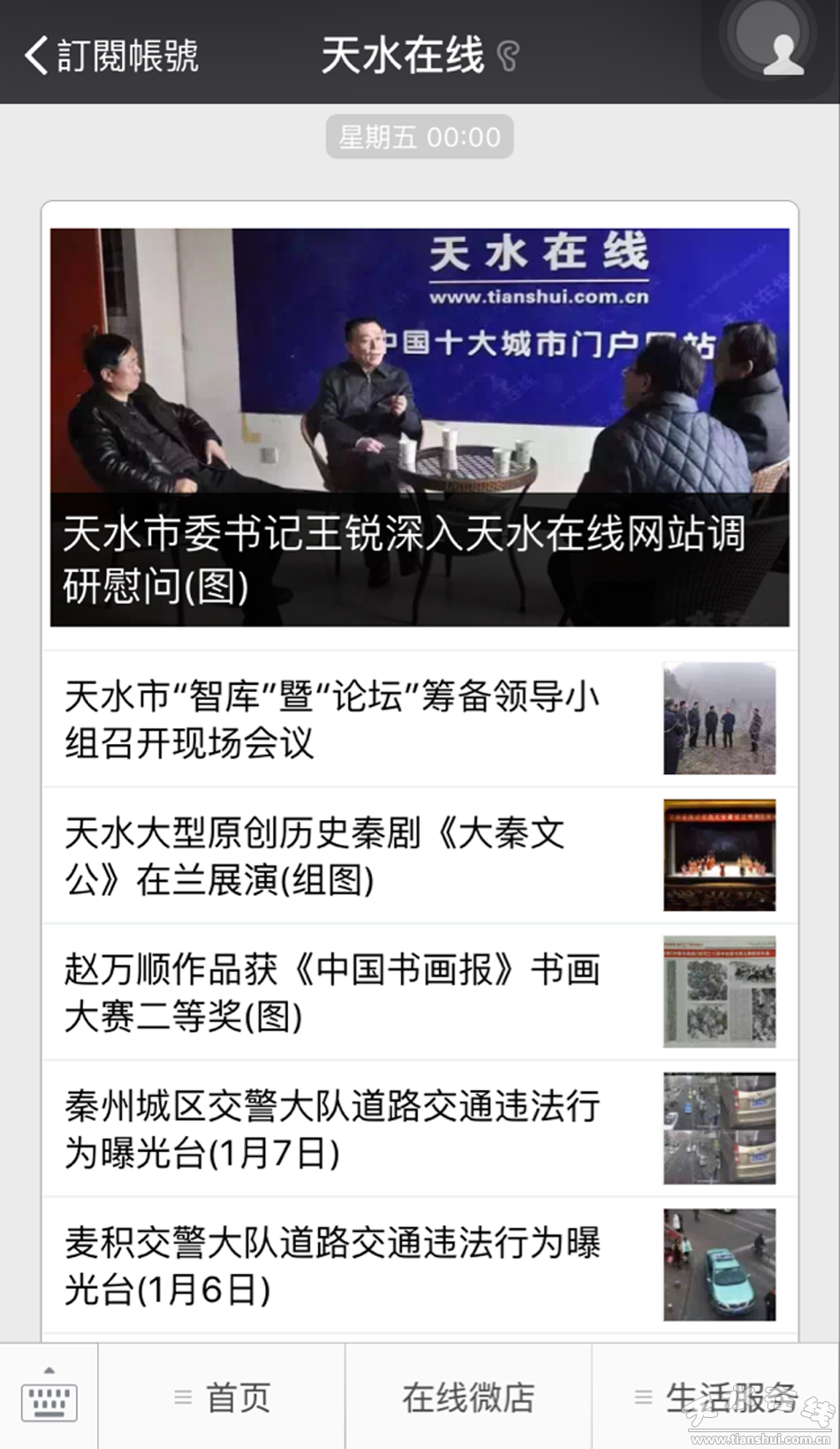Open the 生活服务 menu
This screenshot has height=1449, width=840.
(x=716, y=1398)
